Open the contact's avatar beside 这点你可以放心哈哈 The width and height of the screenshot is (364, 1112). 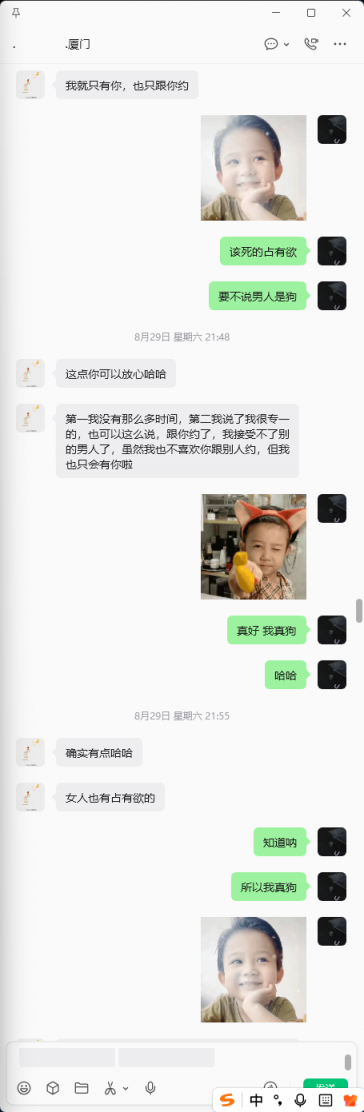pos(31,373)
